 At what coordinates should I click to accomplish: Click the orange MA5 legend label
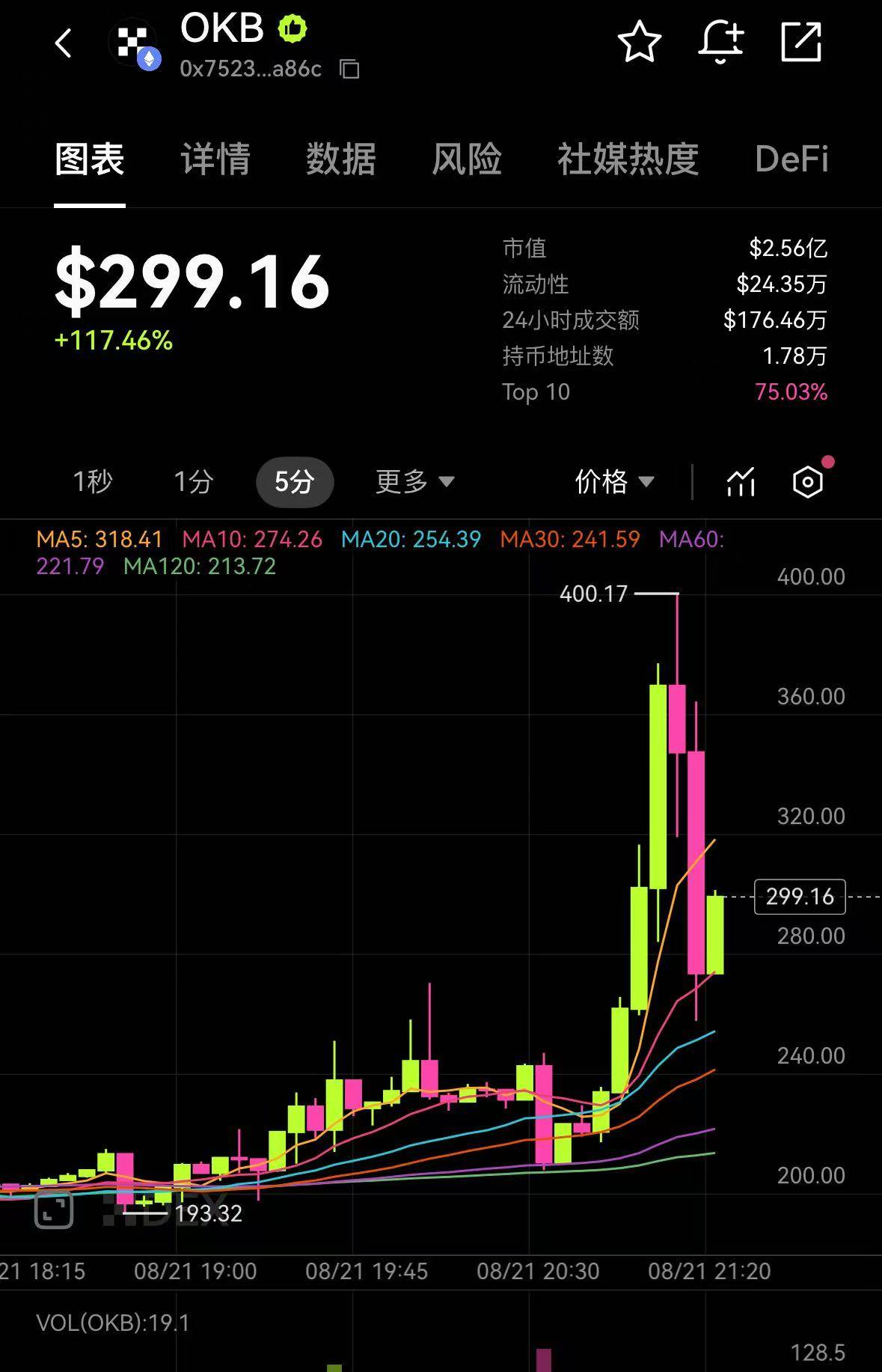pos(99,539)
